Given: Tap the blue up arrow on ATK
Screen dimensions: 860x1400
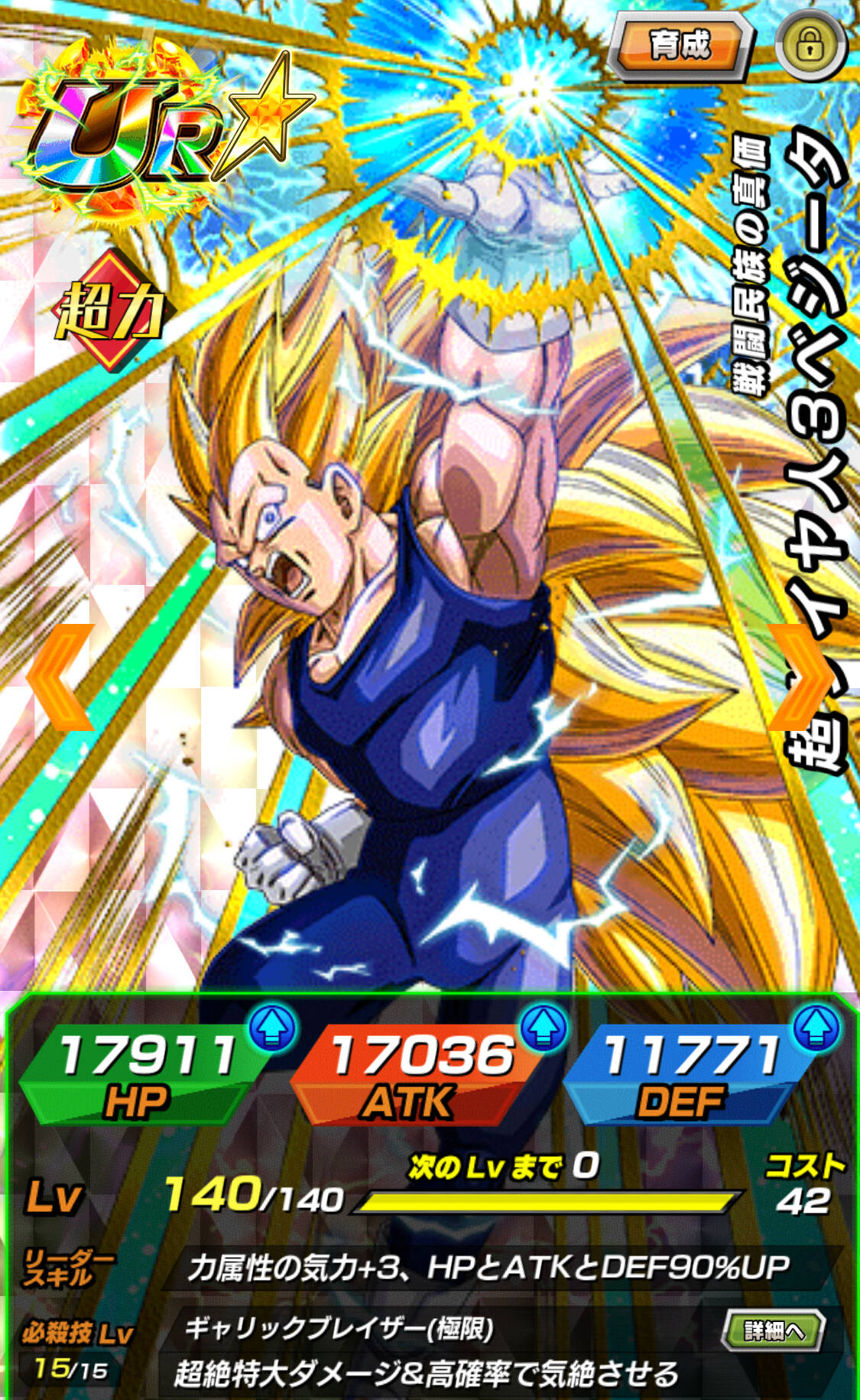Looking at the screenshot, I should pyautogui.click(x=544, y=1027).
